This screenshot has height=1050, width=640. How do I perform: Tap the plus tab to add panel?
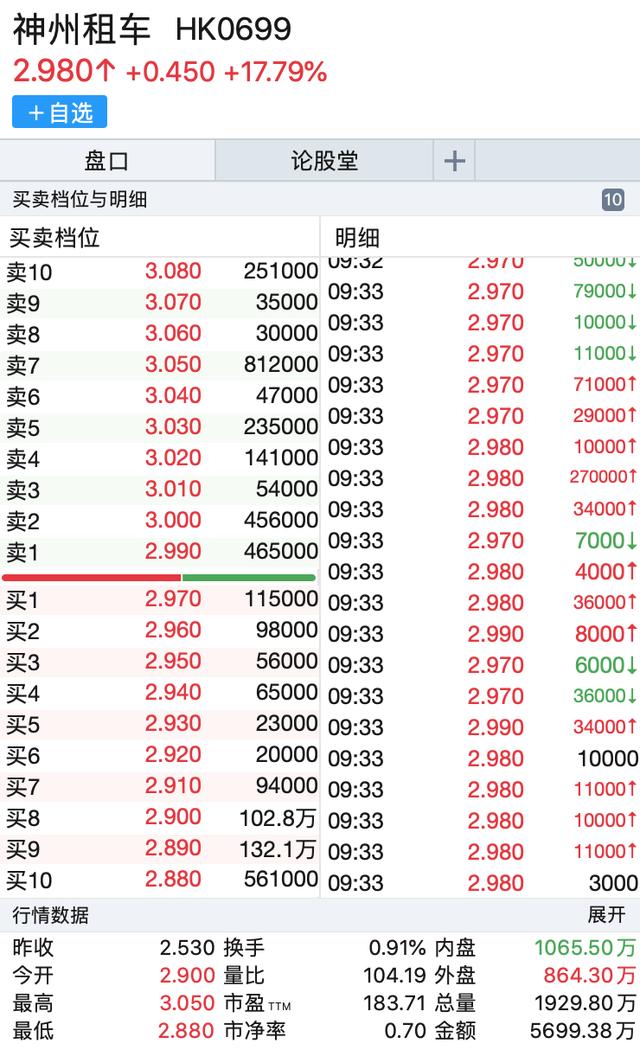tap(455, 161)
